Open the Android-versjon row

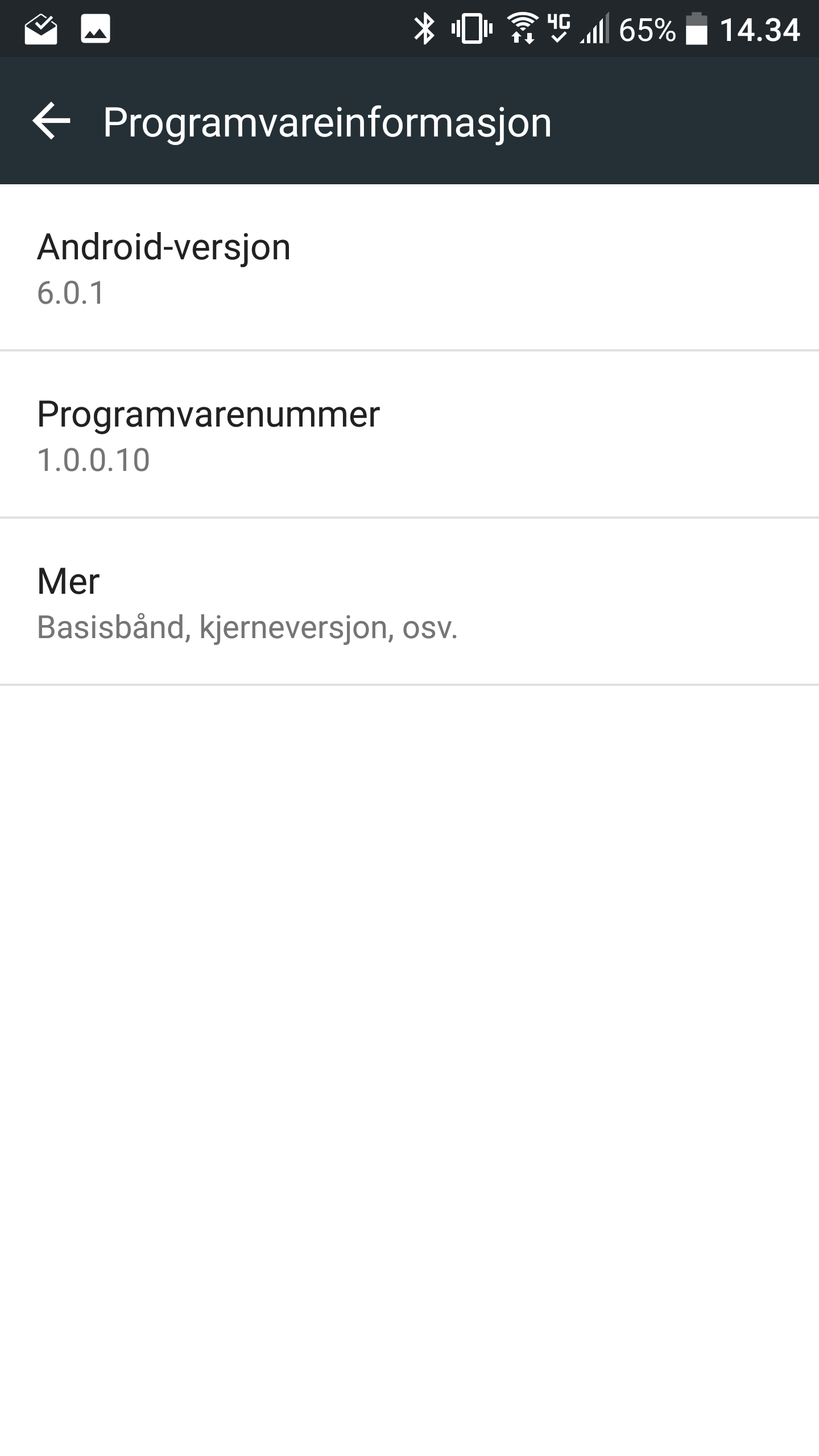[409, 267]
